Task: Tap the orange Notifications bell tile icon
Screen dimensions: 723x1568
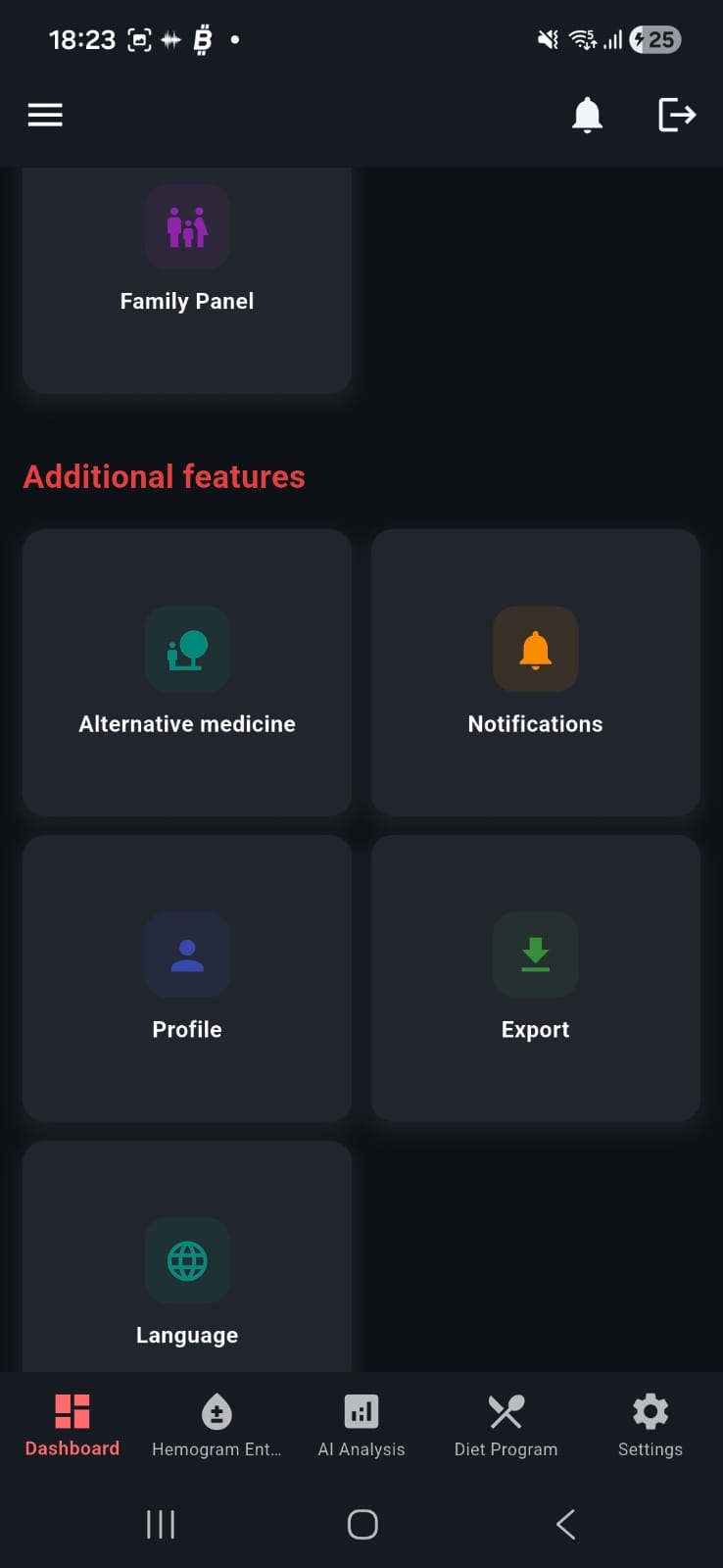Action: point(535,649)
